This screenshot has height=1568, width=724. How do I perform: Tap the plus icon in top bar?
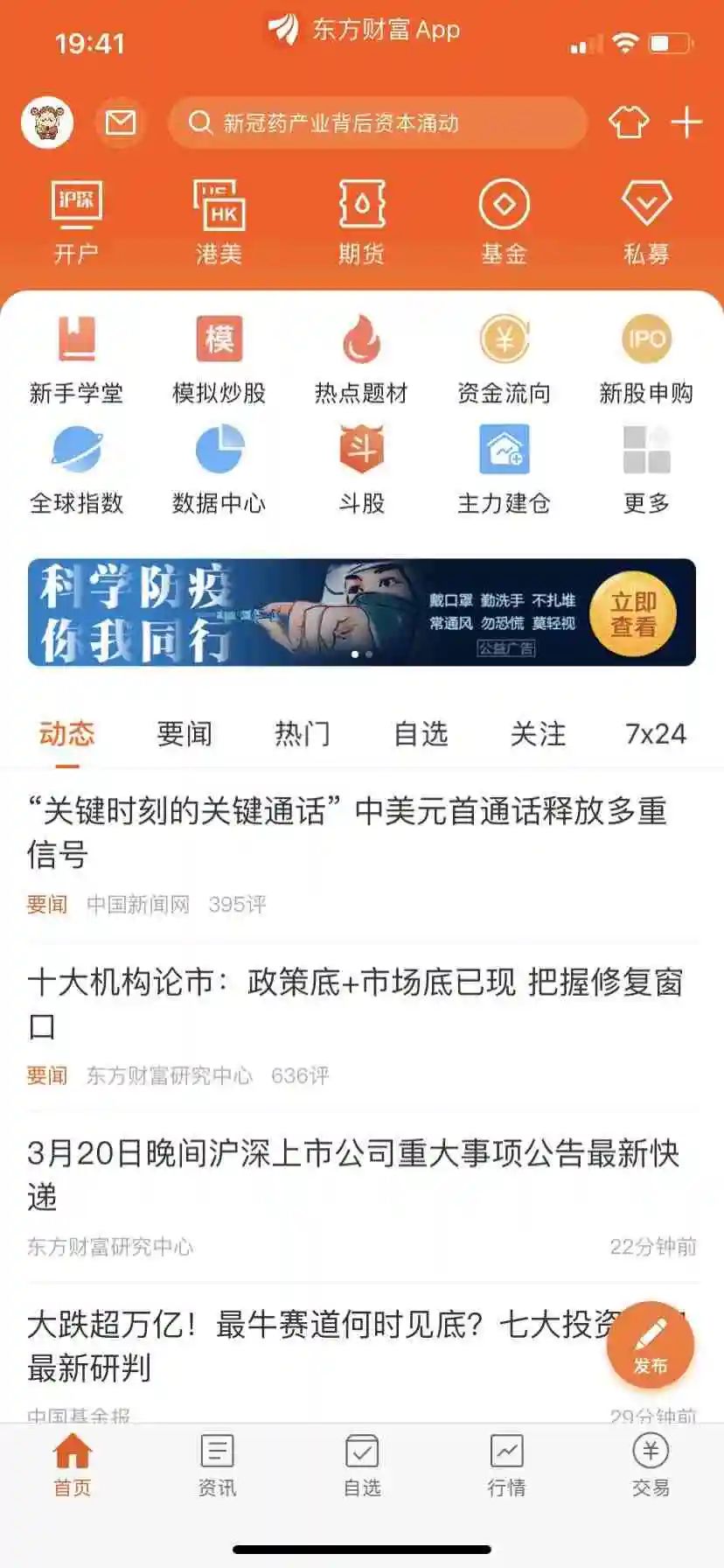click(686, 122)
